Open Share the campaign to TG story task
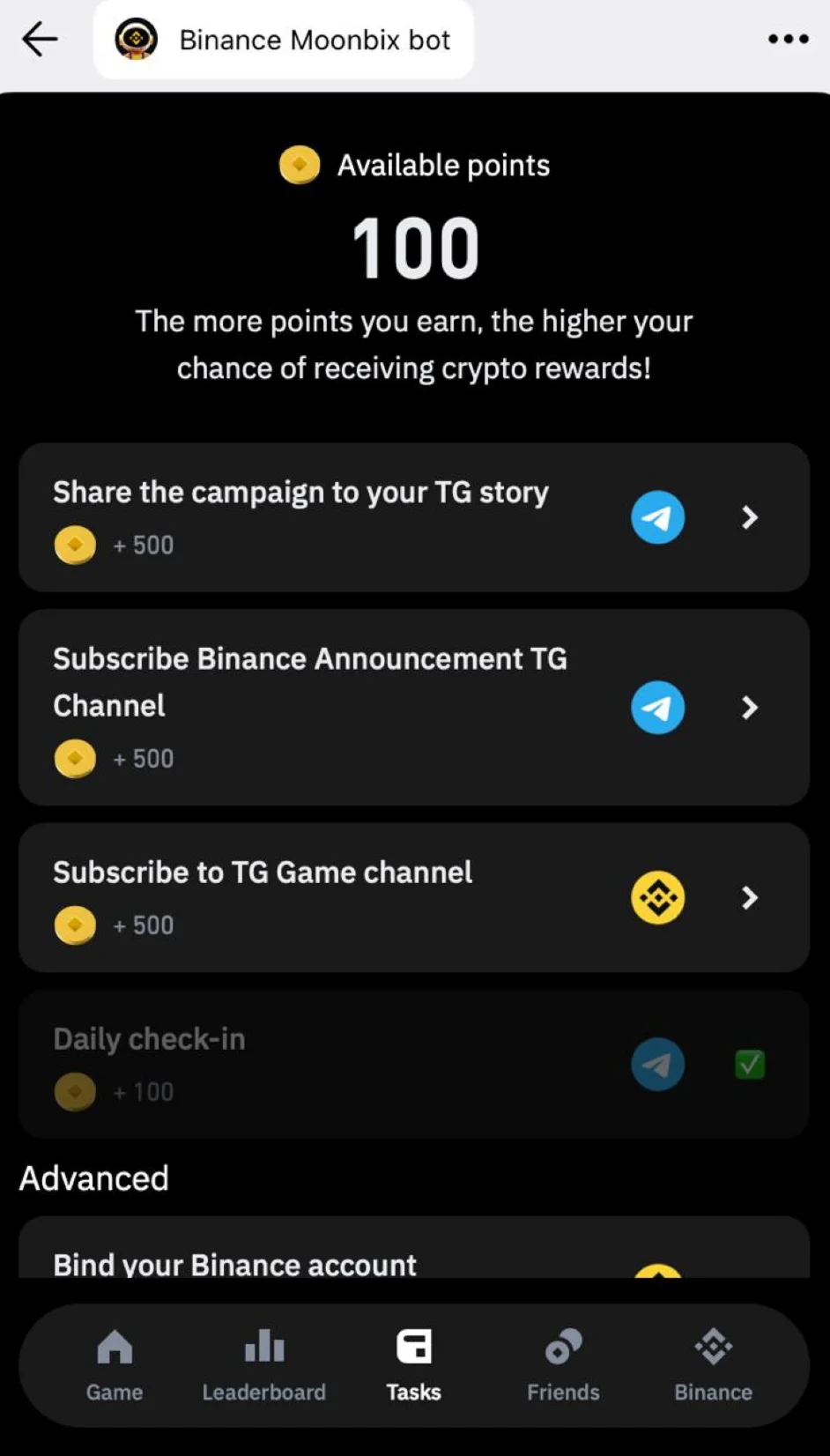Screen dimensions: 830x1456 click(x=414, y=517)
